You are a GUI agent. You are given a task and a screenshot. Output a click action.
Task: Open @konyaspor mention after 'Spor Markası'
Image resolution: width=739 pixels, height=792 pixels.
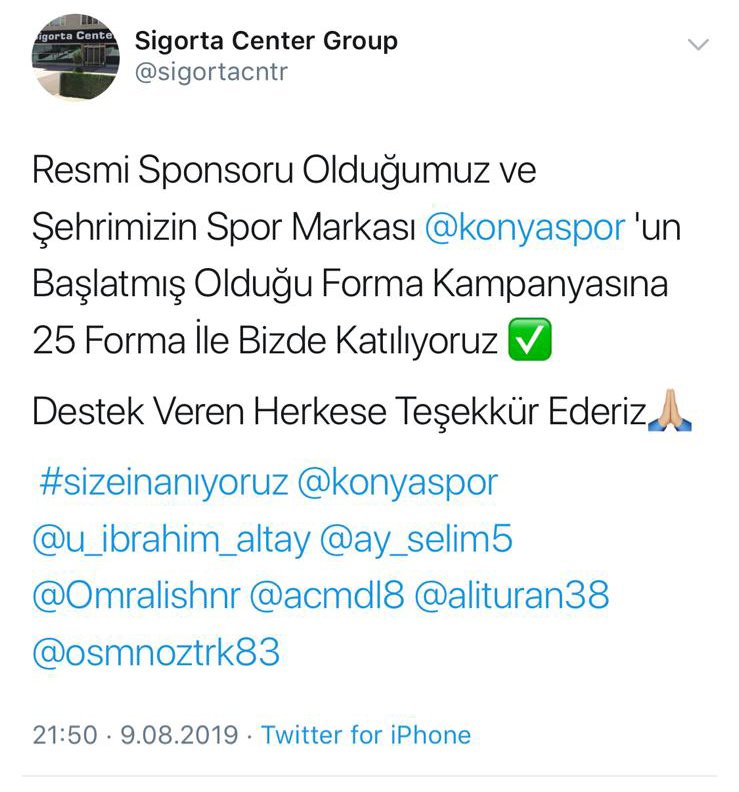525,227
